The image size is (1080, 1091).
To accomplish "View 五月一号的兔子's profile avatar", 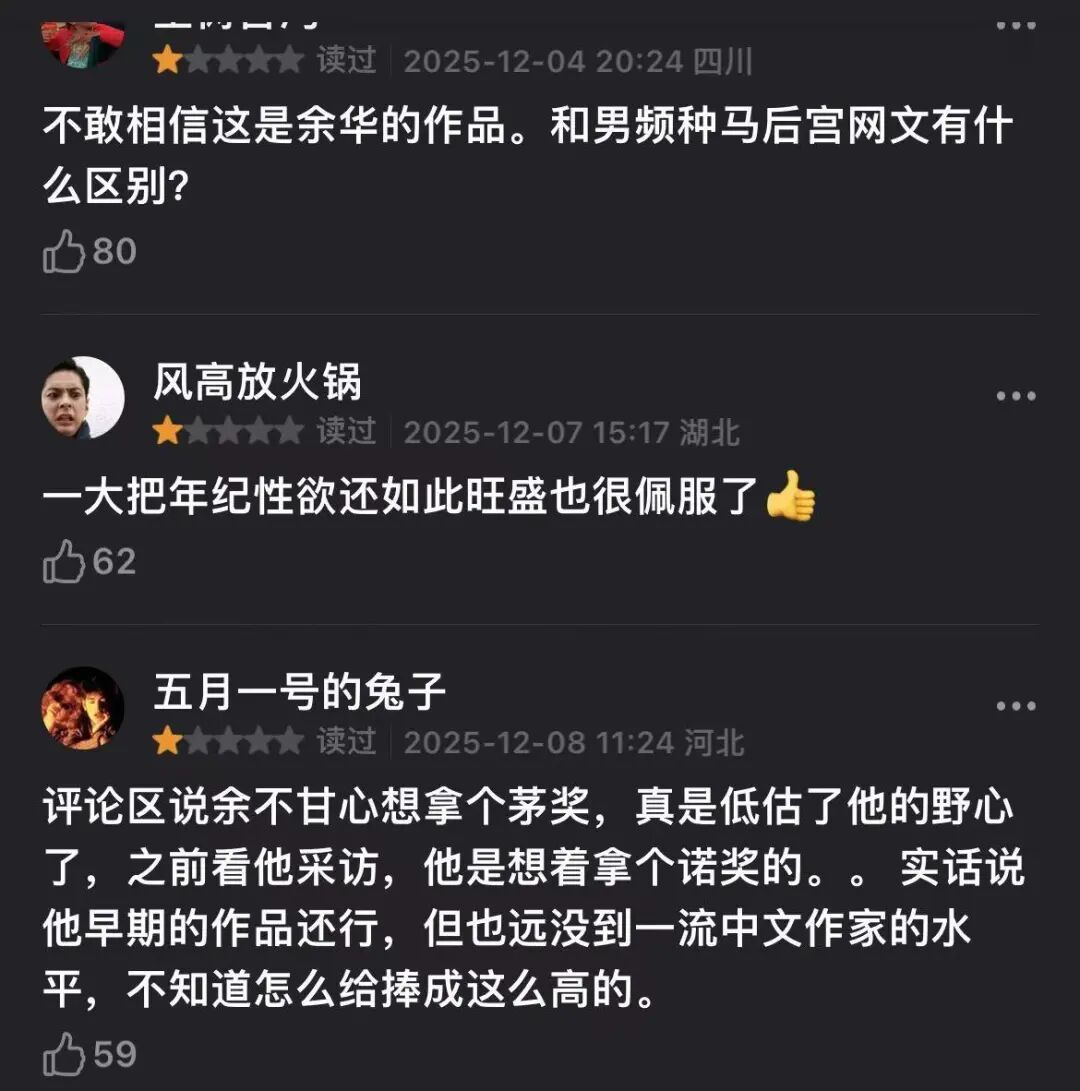I will point(83,708).
